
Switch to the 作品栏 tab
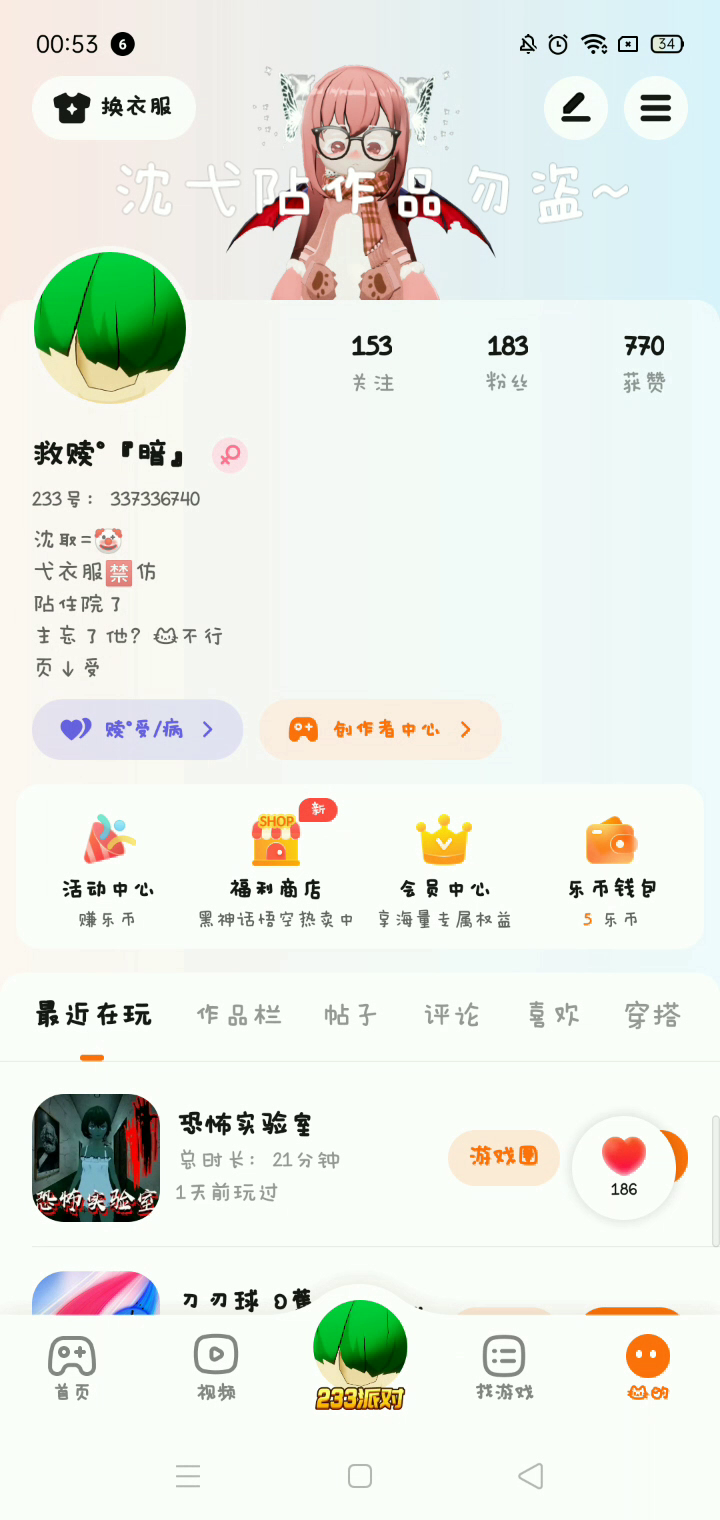[239, 1015]
